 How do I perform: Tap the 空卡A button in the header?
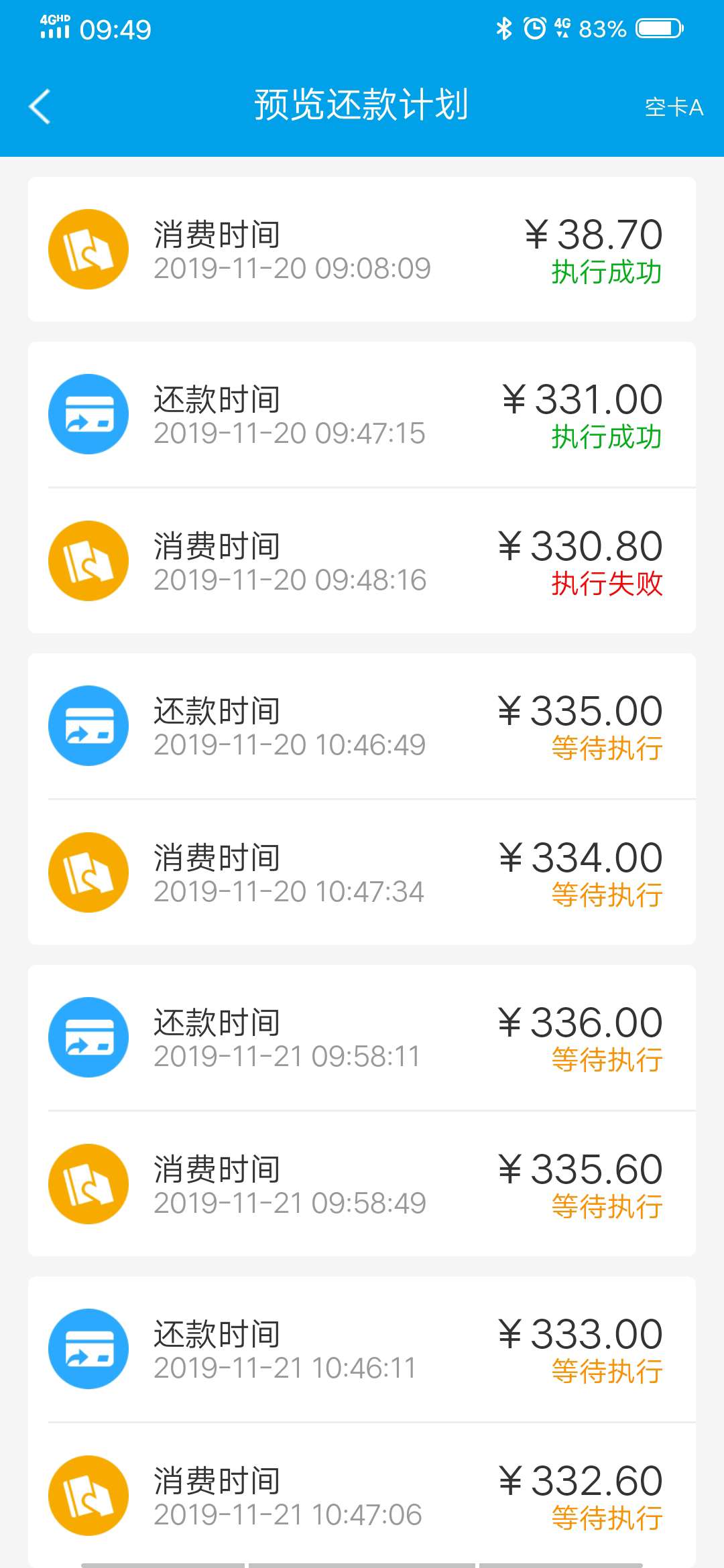coord(674,107)
